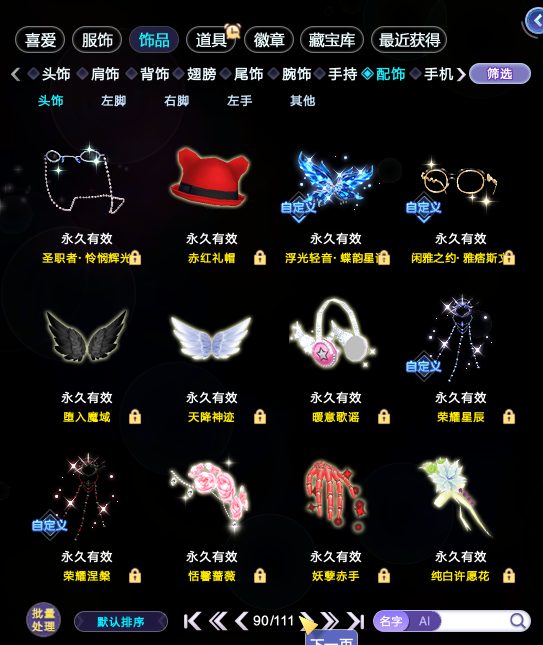Viewport: 543px width, 645px height.
Task: Collapse the panel with the top-right arrow
Action: point(536,20)
